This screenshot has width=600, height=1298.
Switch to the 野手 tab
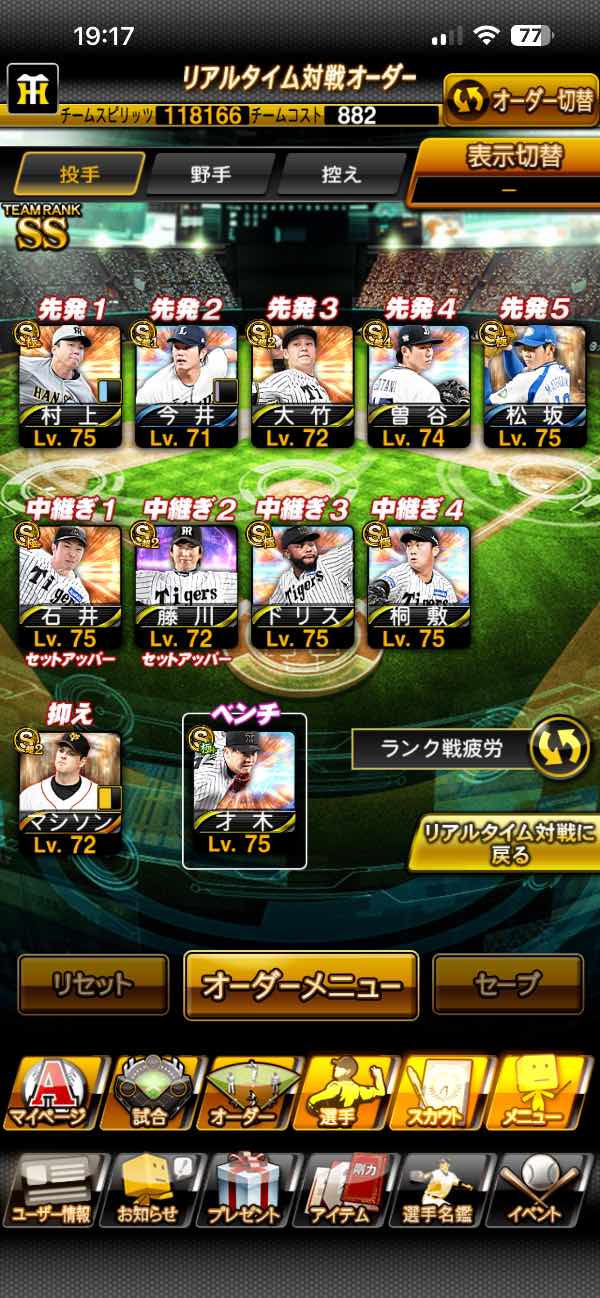211,174
